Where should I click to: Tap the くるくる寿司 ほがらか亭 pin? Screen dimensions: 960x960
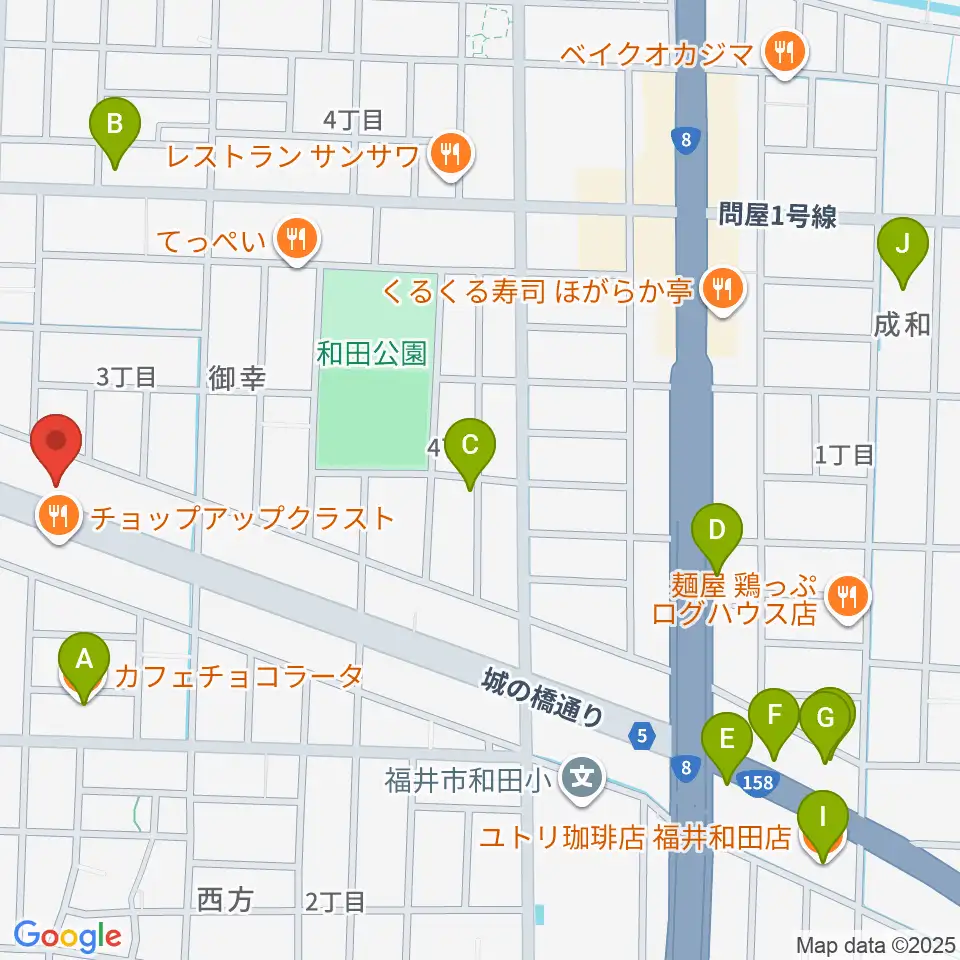[x=723, y=290]
